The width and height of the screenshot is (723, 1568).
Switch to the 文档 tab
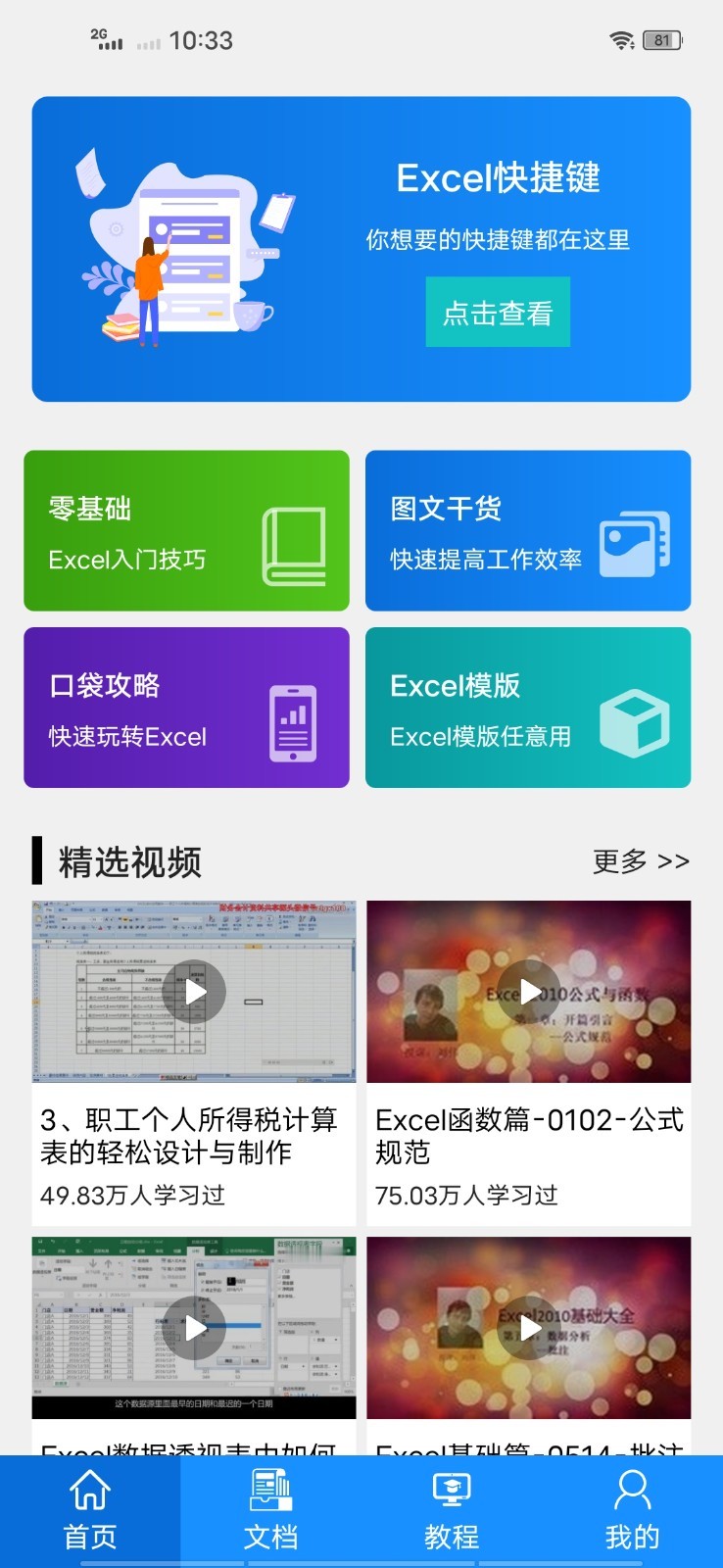point(270,1511)
